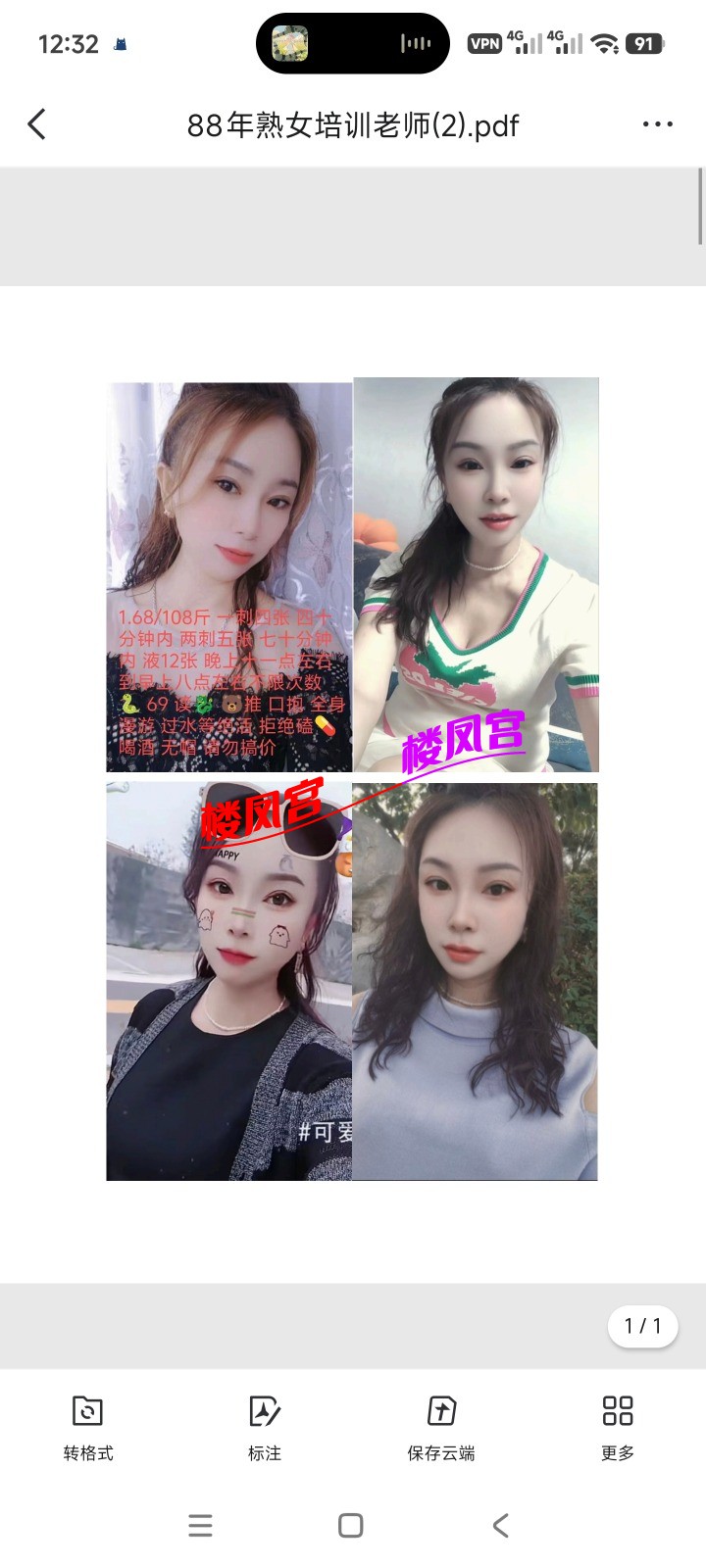The height and width of the screenshot is (1568, 706).
Task: Open the 标注 annotation tool
Action: pos(264,1413)
